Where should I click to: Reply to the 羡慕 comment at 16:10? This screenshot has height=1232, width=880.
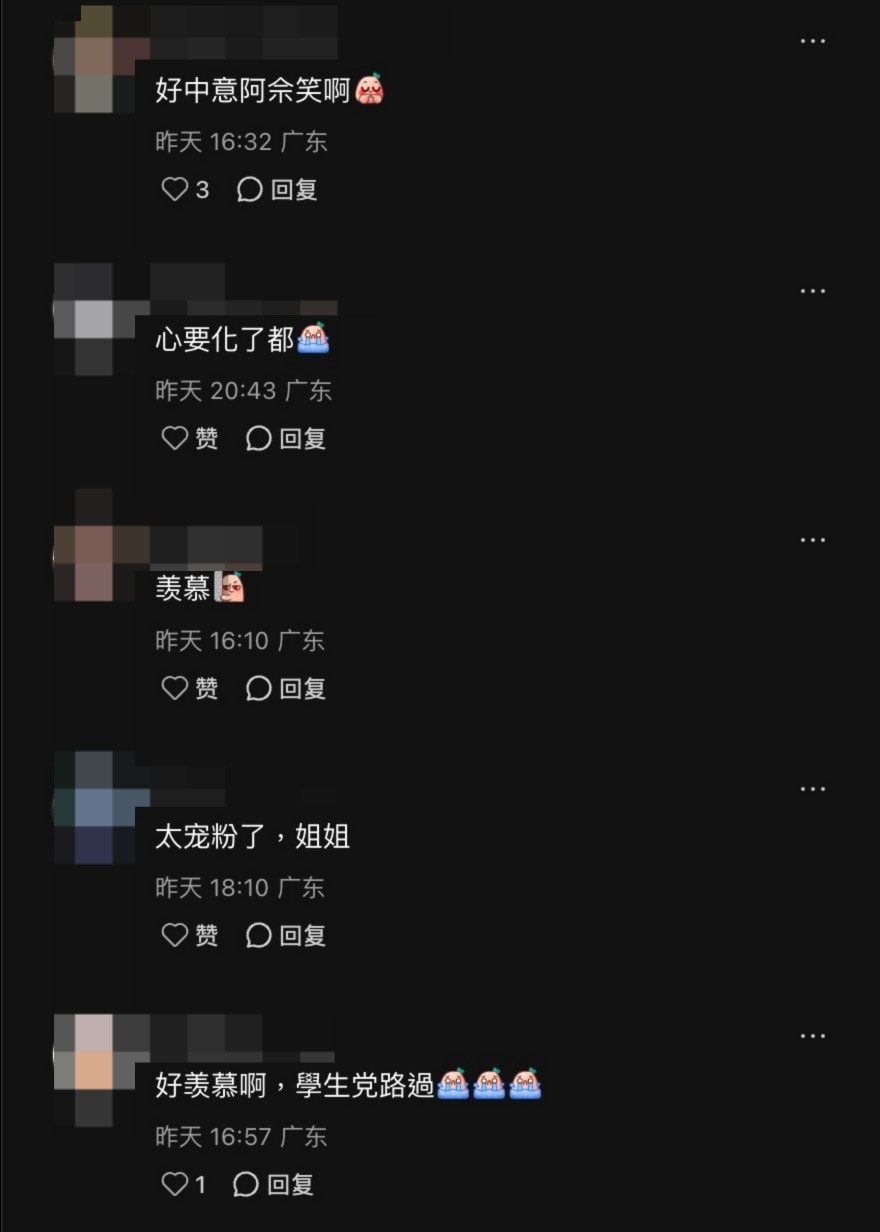[x=286, y=688]
